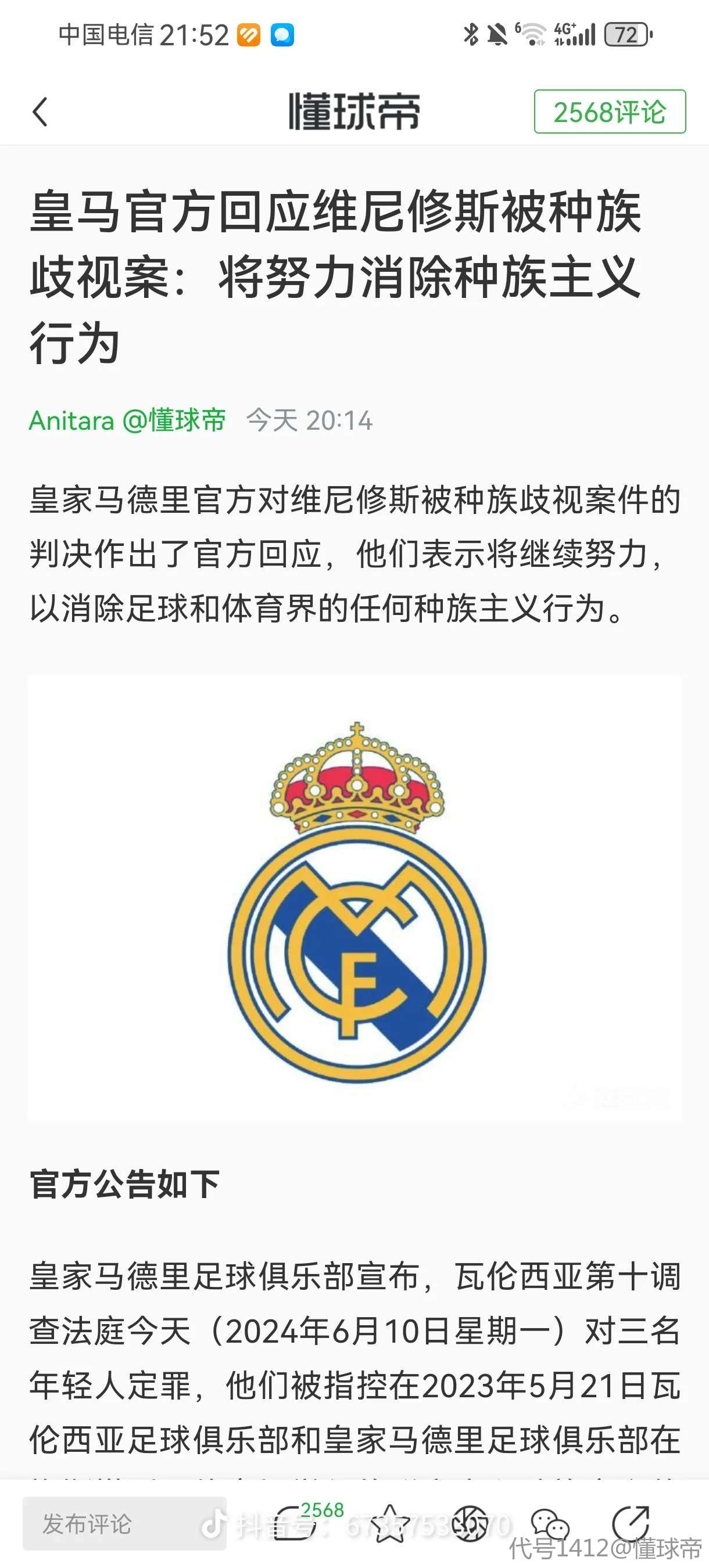Share to WeChat Moments
The height and width of the screenshot is (1568, 709).
coord(470,1523)
